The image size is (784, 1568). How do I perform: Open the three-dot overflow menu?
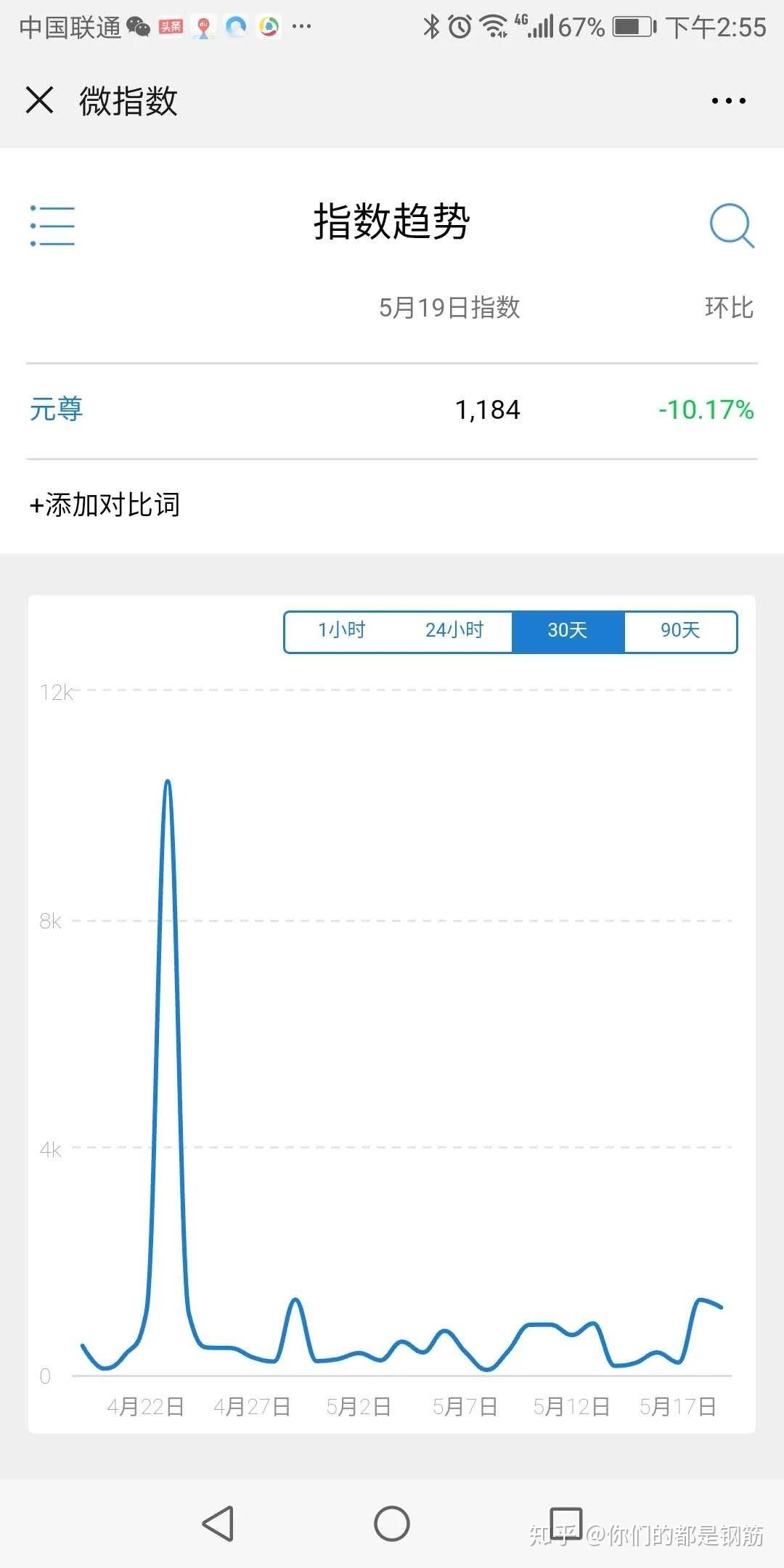(728, 101)
